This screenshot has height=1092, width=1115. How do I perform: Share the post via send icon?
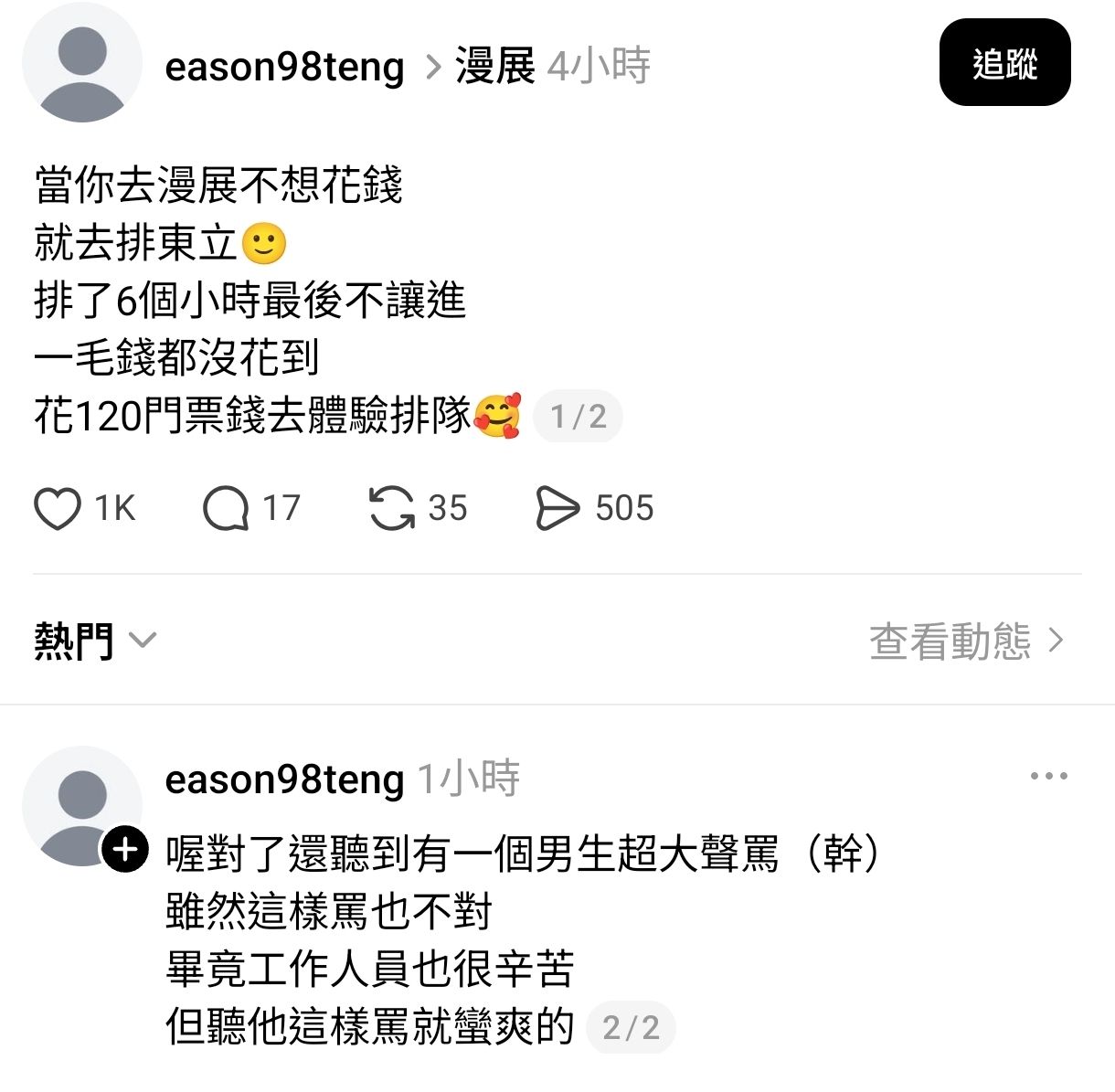pos(557,509)
